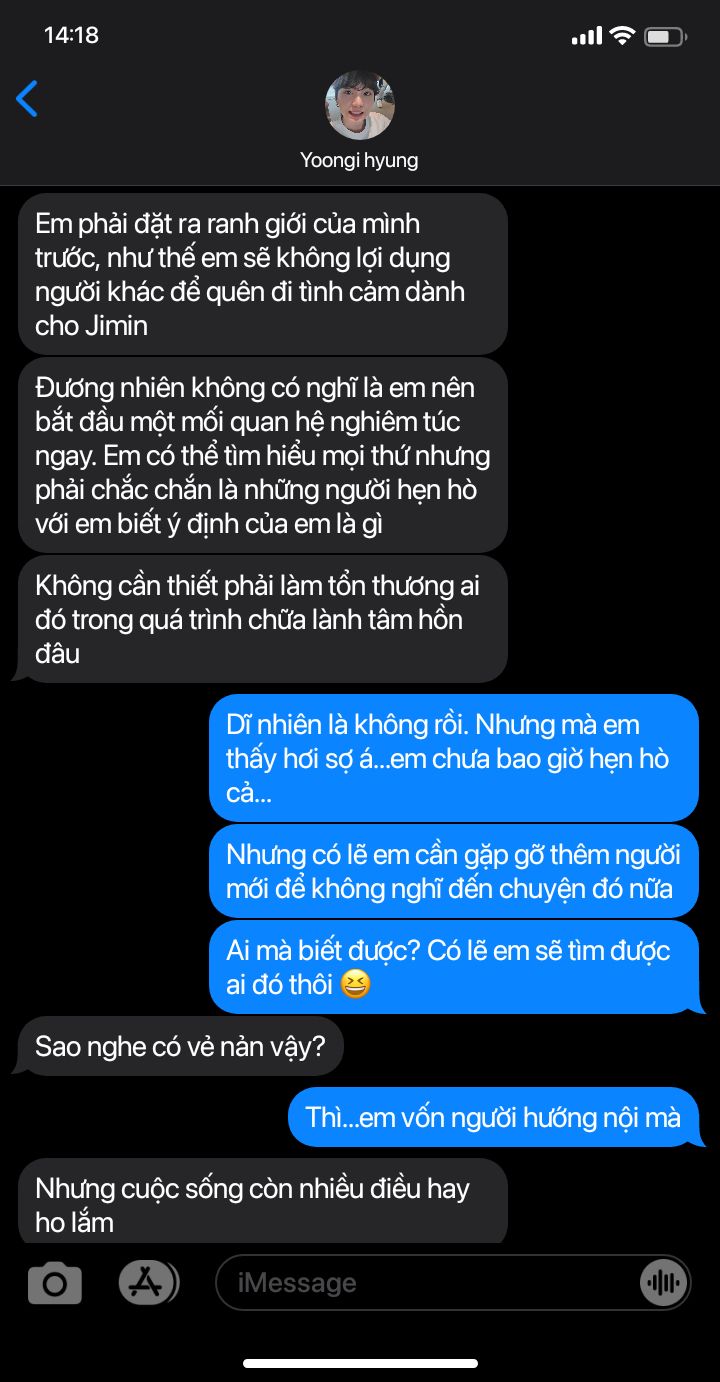
Task: Record an audio message
Action: click(662, 1282)
